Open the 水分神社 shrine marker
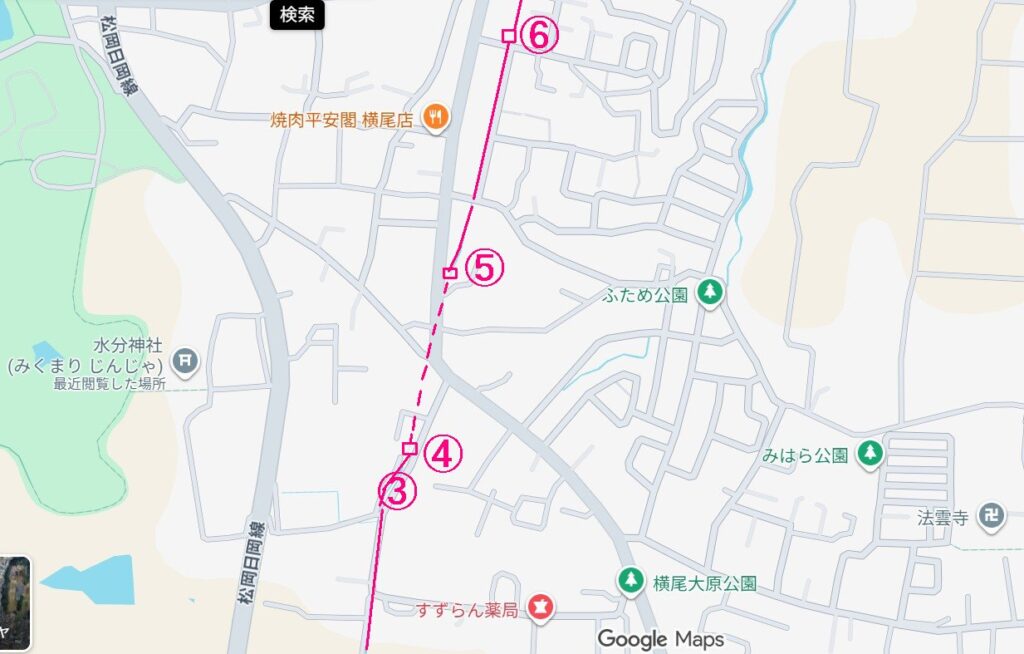This screenshot has height=654, width=1024. pyautogui.click(x=186, y=359)
